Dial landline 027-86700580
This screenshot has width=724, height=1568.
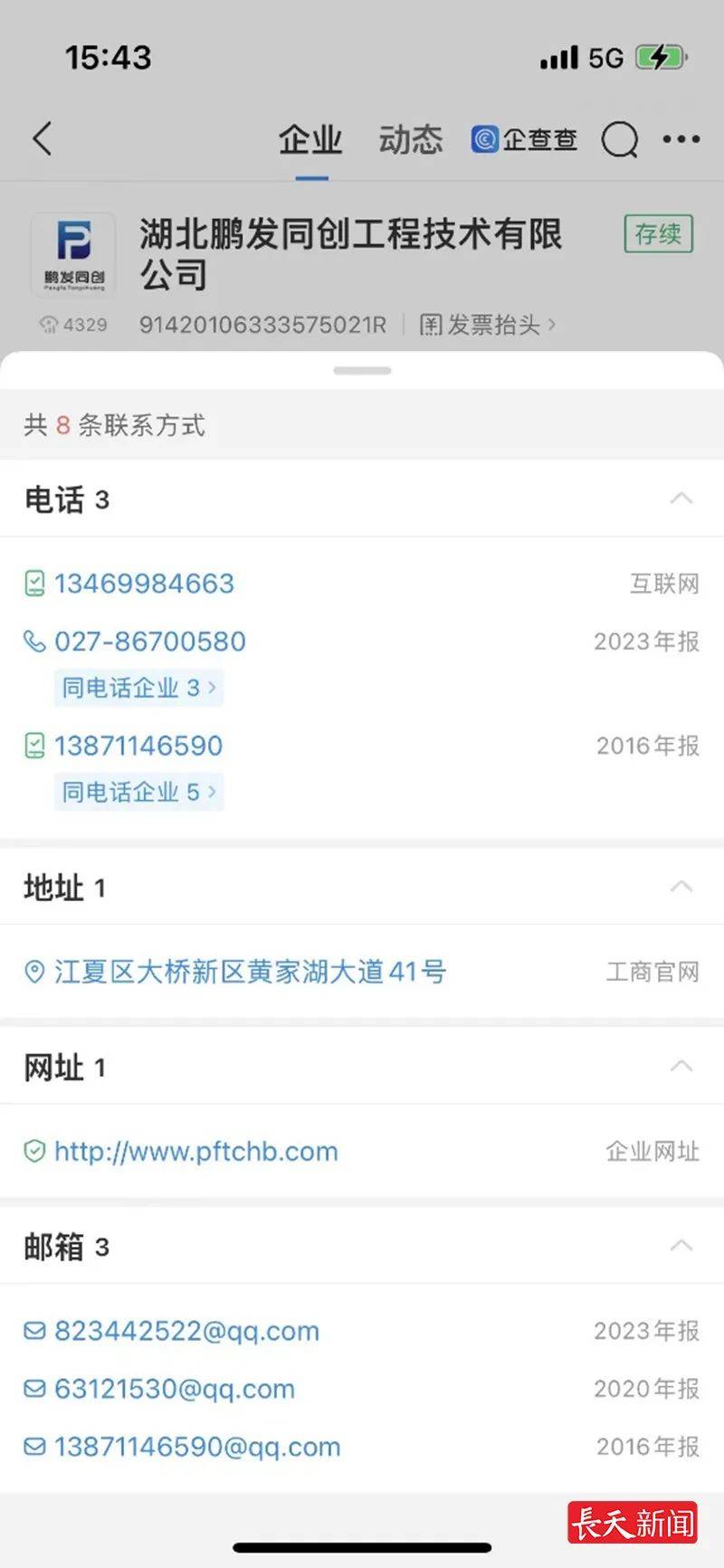(150, 641)
